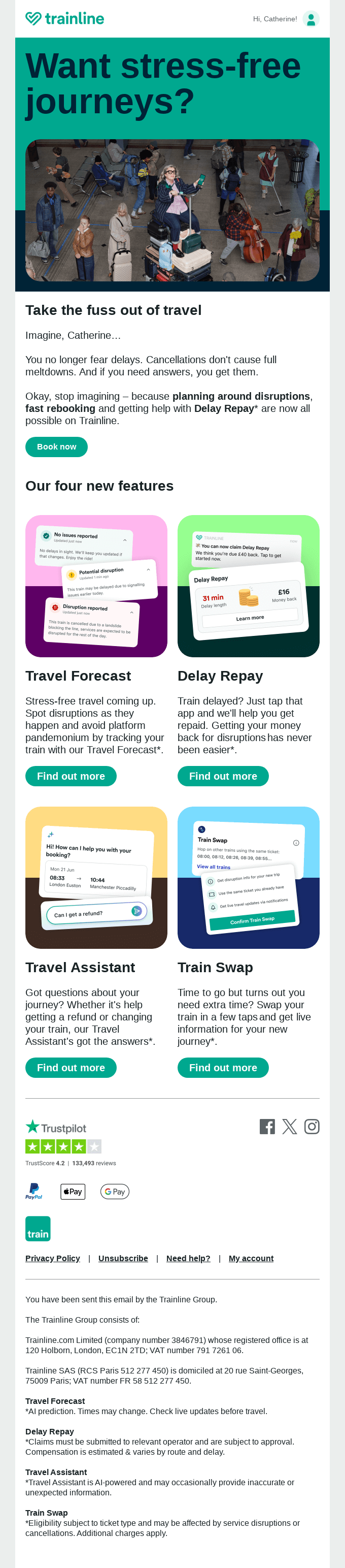Open the Travel Assistant feature image
This screenshot has width=345, height=1568.
click(96, 877)
